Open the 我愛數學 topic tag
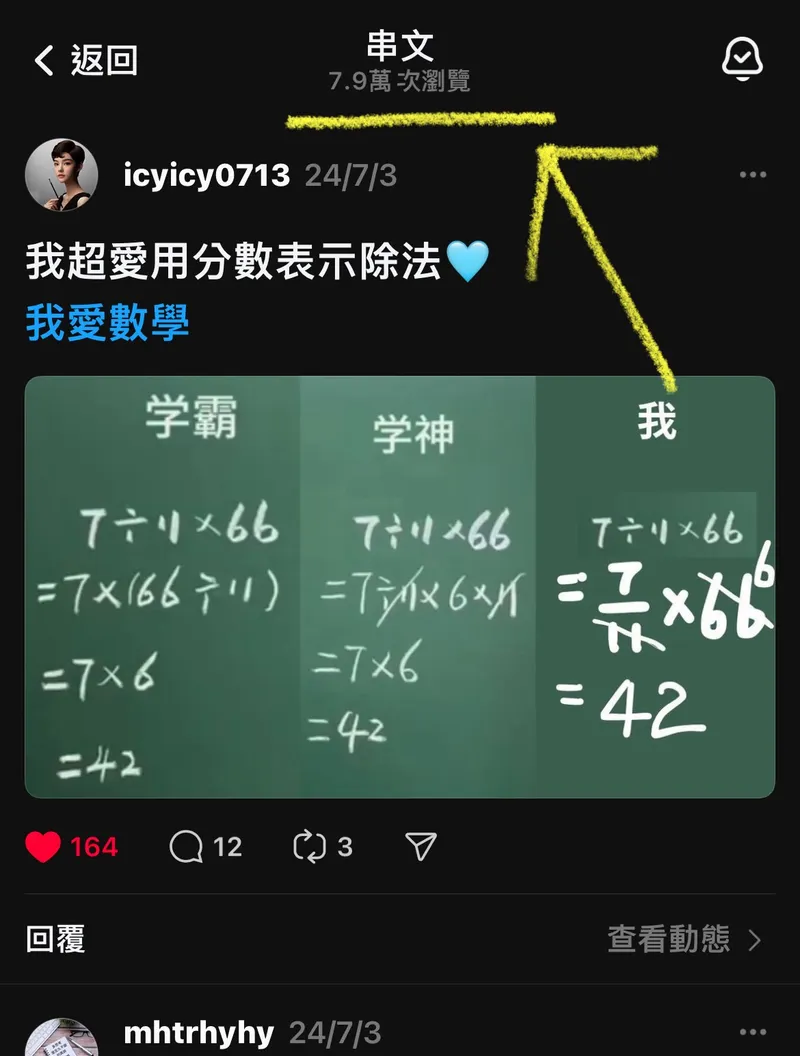This screenshot has height=1056, width=800. coord(107,323)
